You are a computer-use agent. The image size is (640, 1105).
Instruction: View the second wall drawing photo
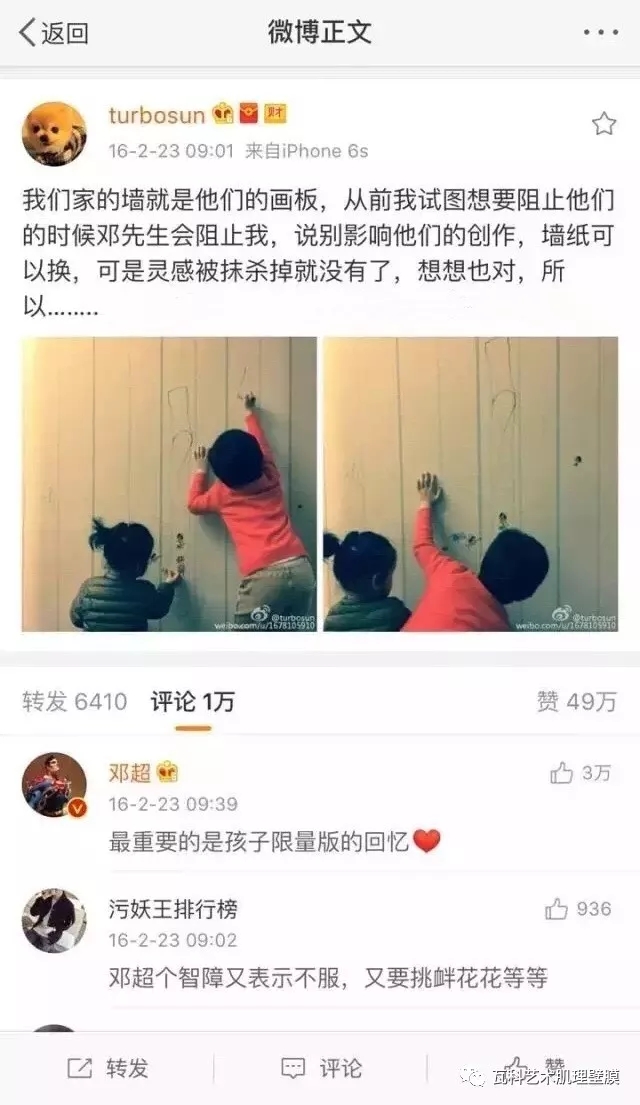tap(470, 484)
